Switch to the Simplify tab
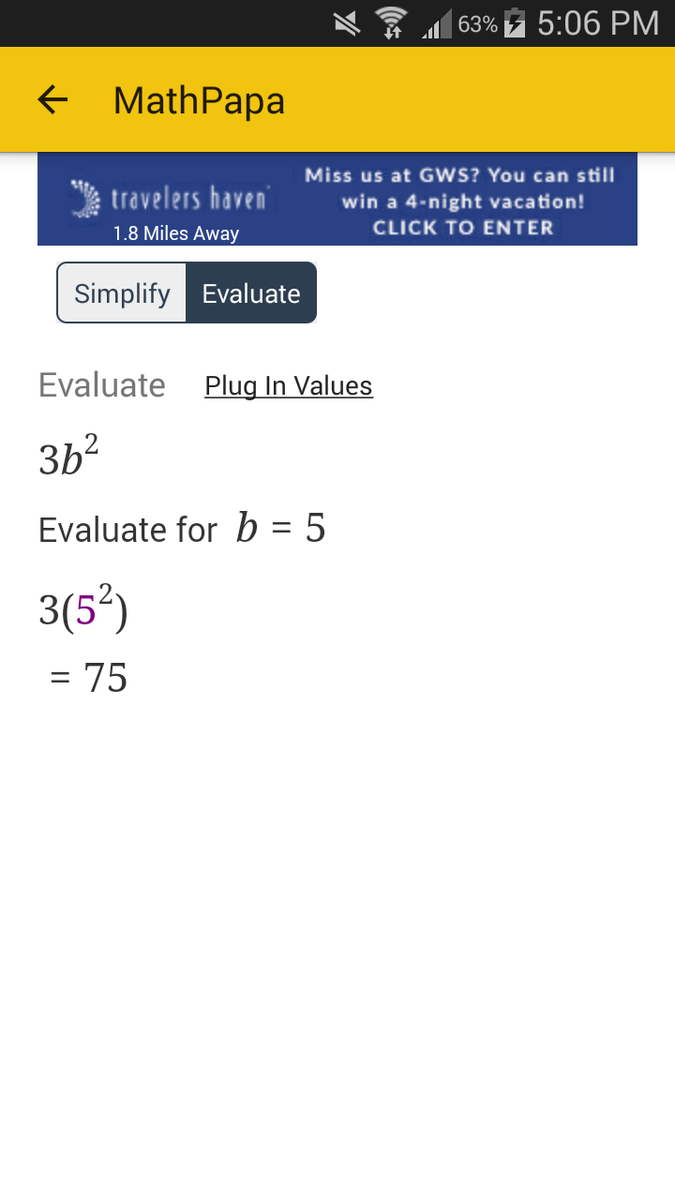The width and height of the screenshot is (675, 1200). (122, 293)
